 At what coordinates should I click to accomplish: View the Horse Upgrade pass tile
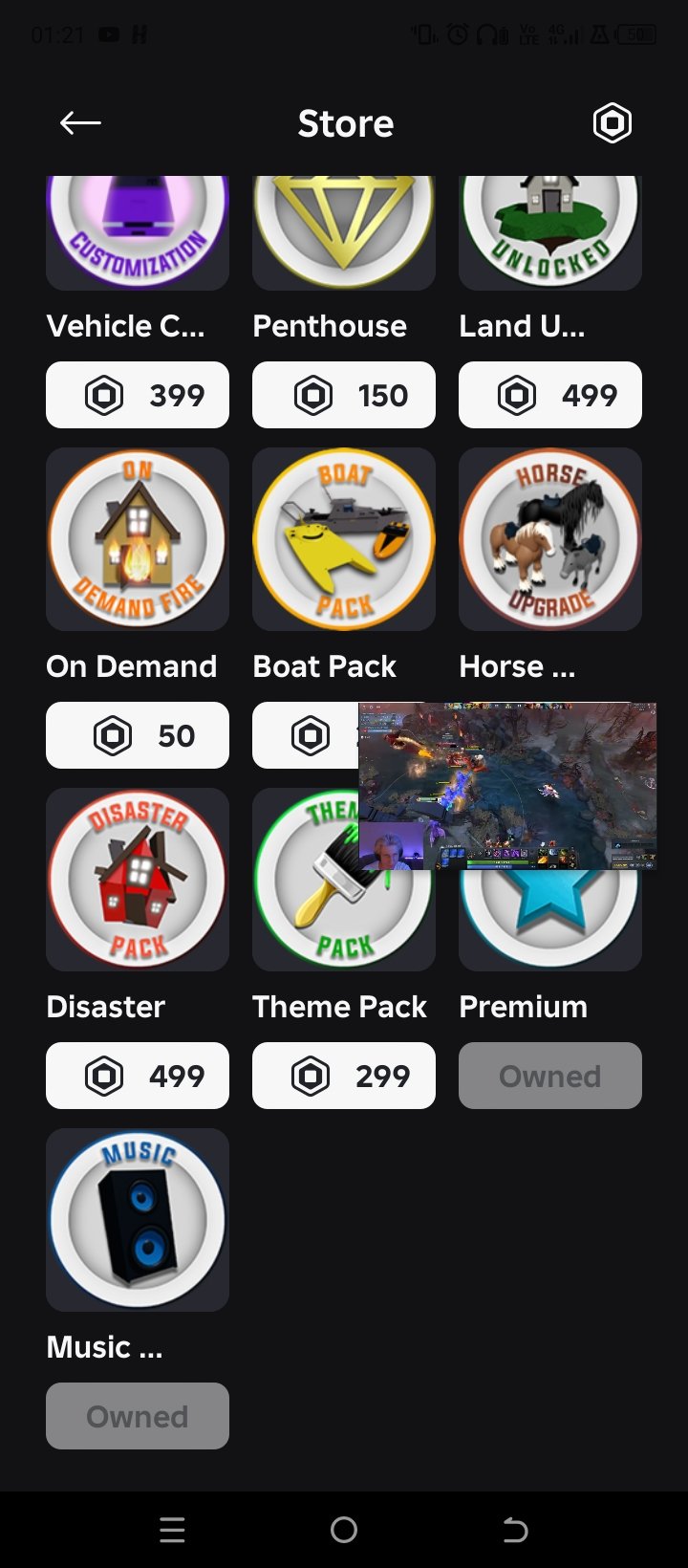(550, 539)
